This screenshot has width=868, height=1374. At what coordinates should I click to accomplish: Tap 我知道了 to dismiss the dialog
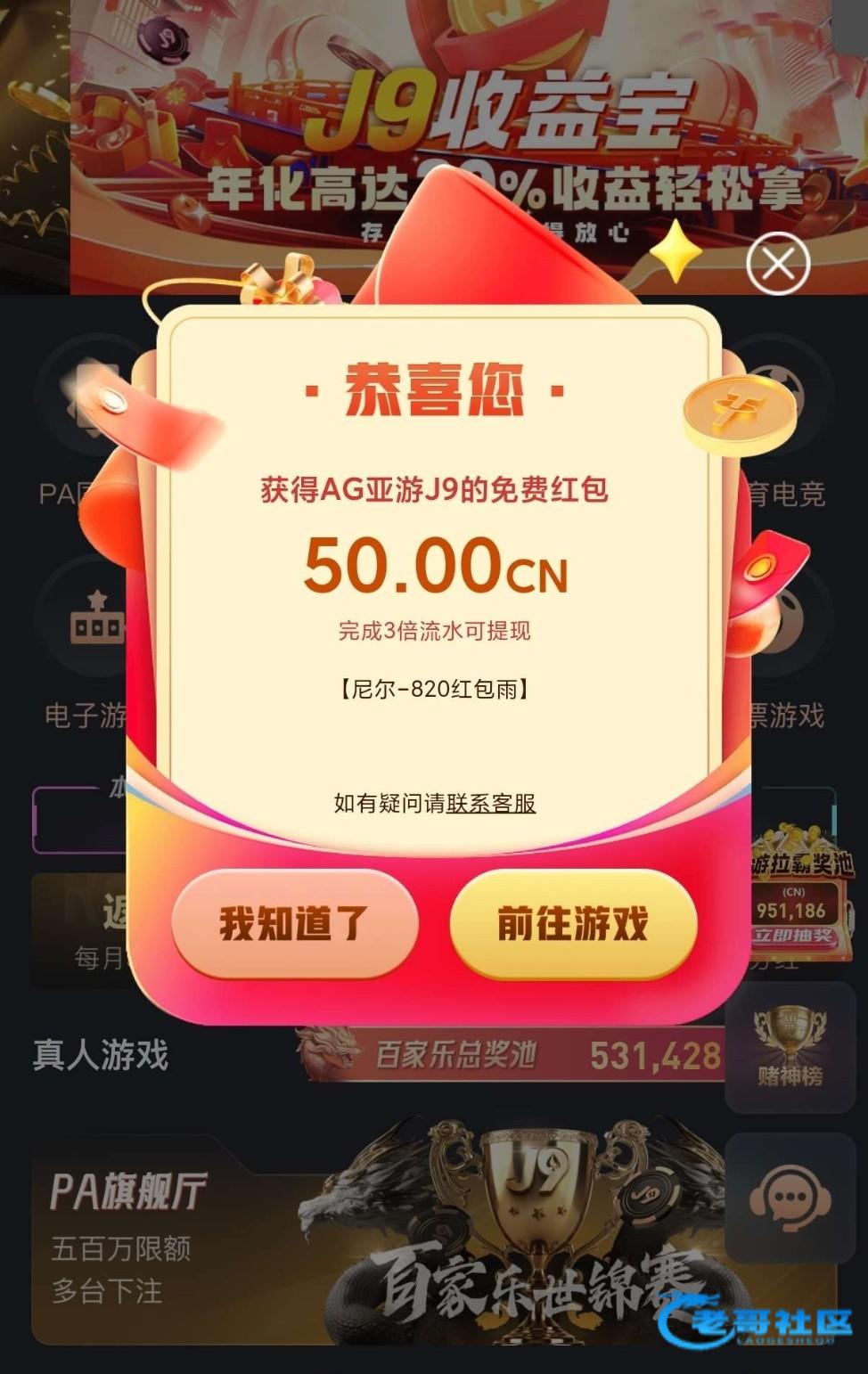tap(294, 924)
